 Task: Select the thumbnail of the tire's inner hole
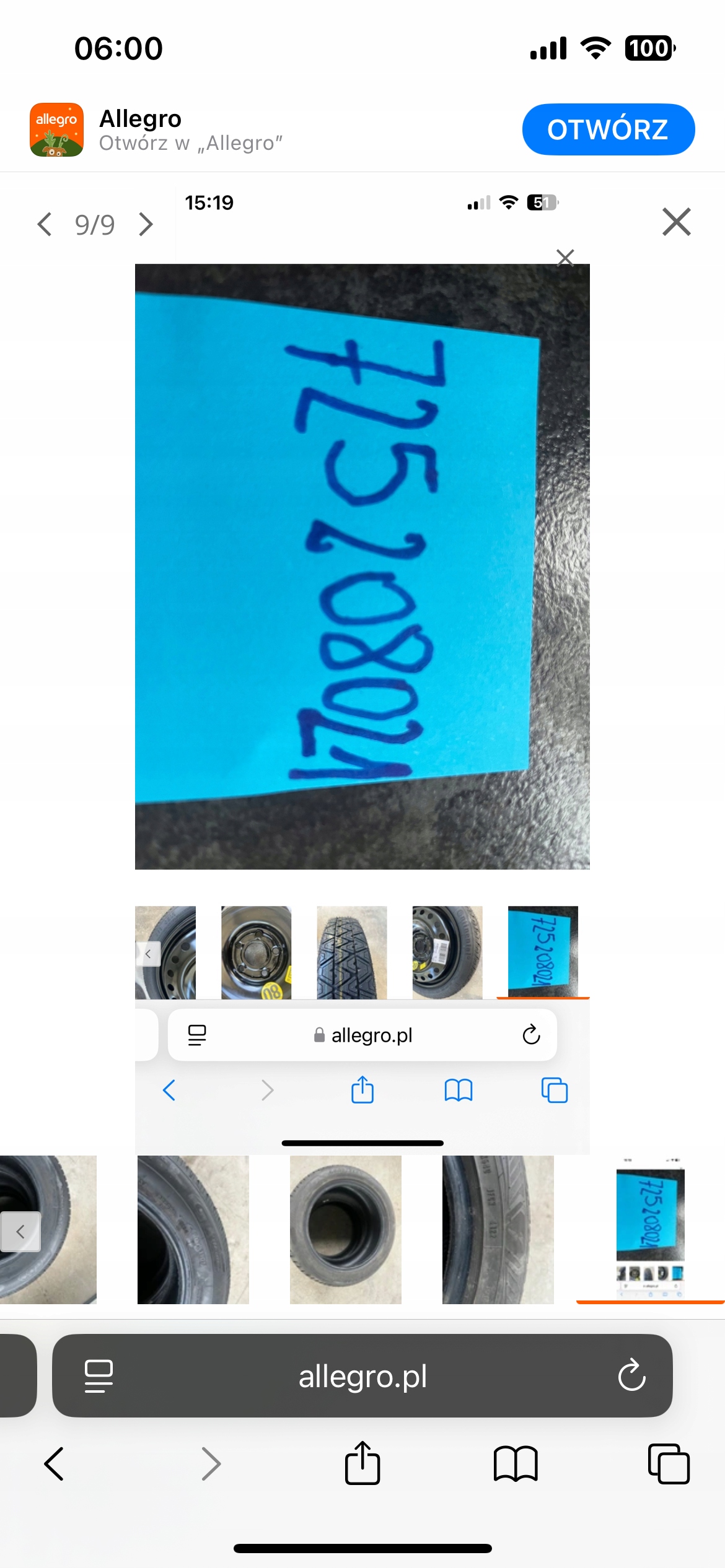point(345,1229)
